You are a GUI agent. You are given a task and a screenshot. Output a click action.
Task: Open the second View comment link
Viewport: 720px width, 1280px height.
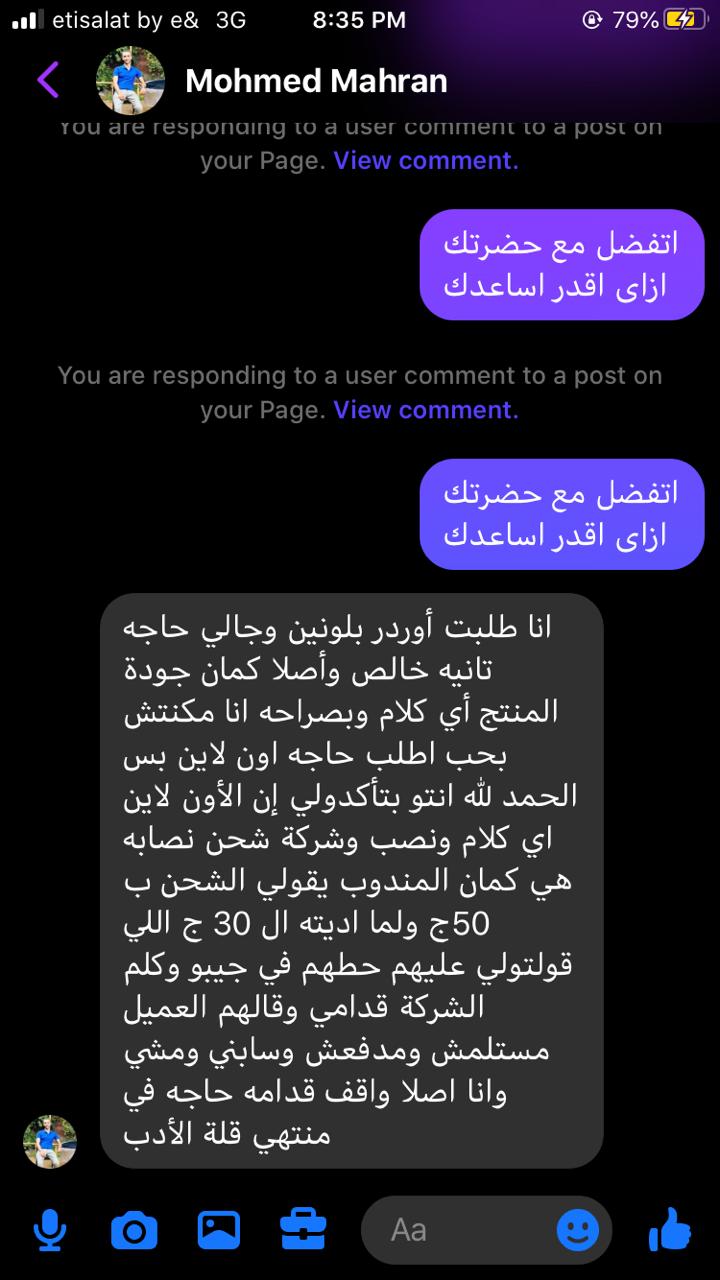[426, 410]
